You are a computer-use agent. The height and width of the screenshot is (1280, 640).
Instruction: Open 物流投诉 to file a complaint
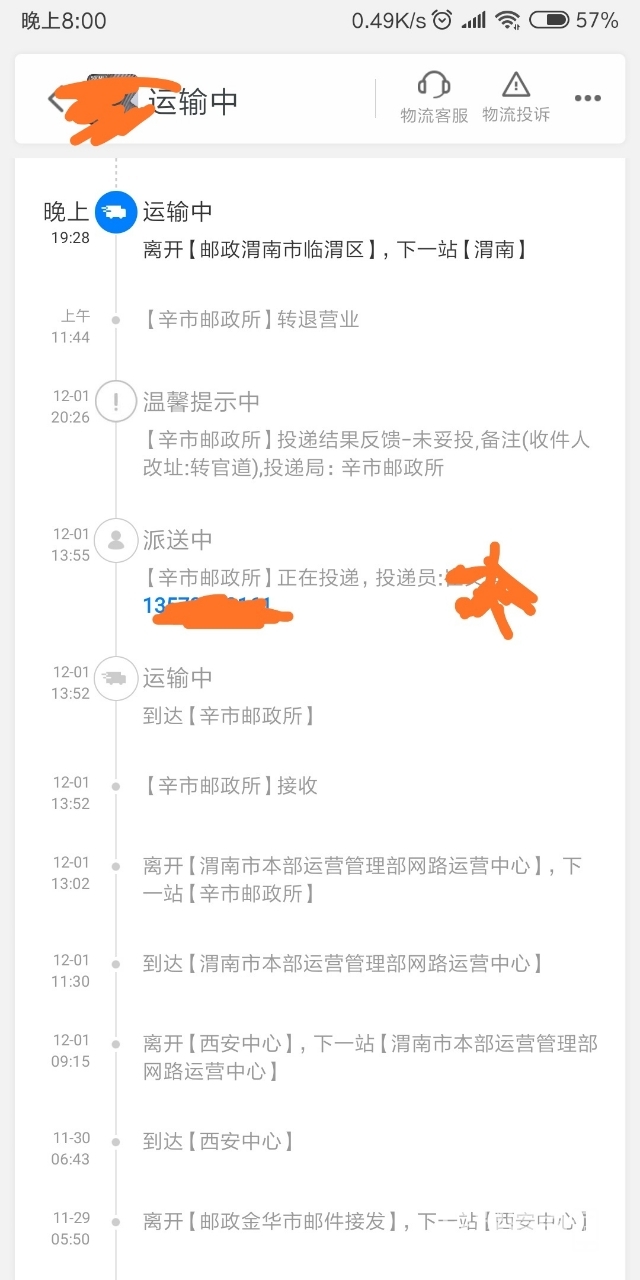tap(516, 97)
